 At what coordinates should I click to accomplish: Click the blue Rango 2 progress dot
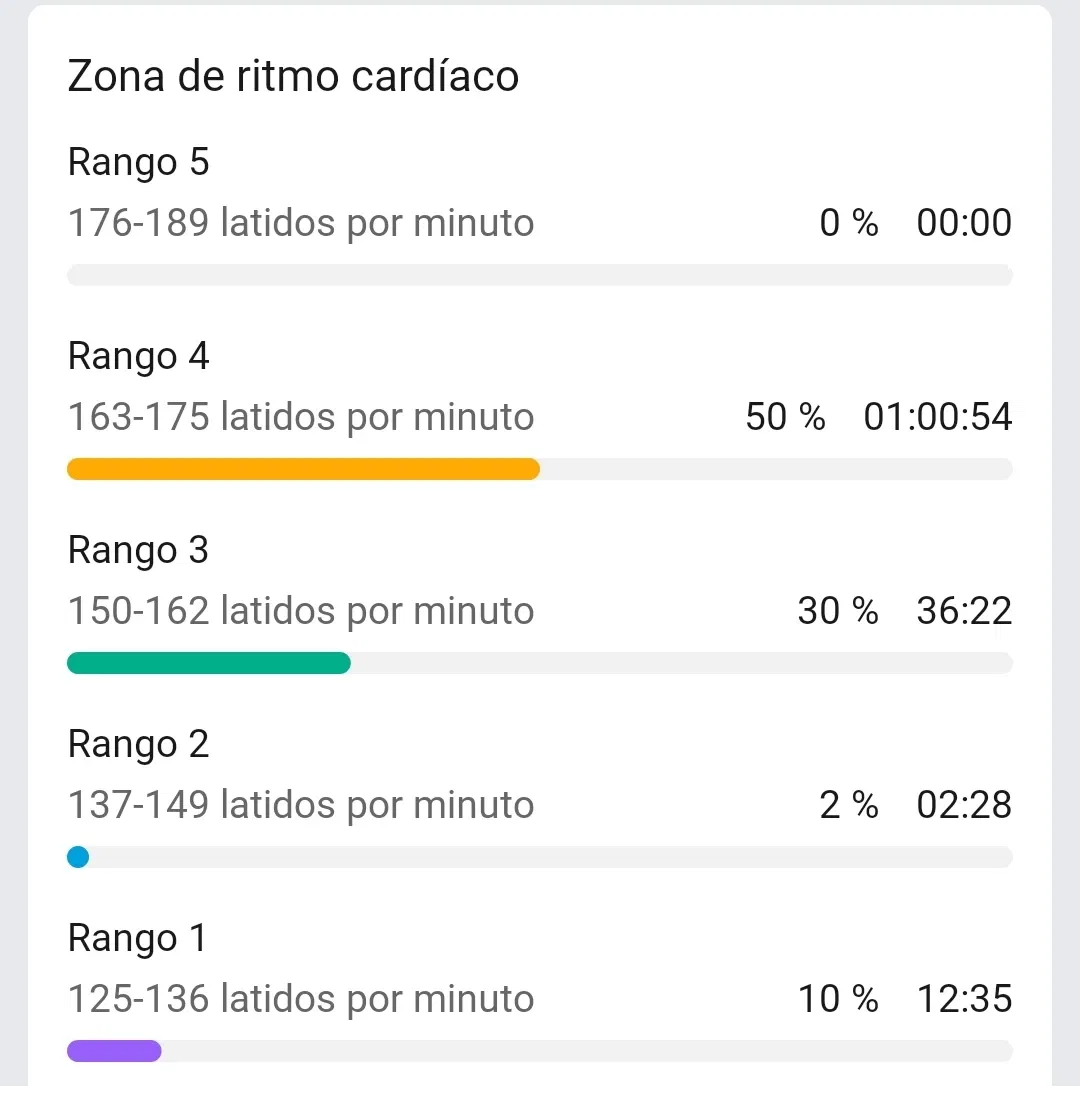click(x=78, y=856)
